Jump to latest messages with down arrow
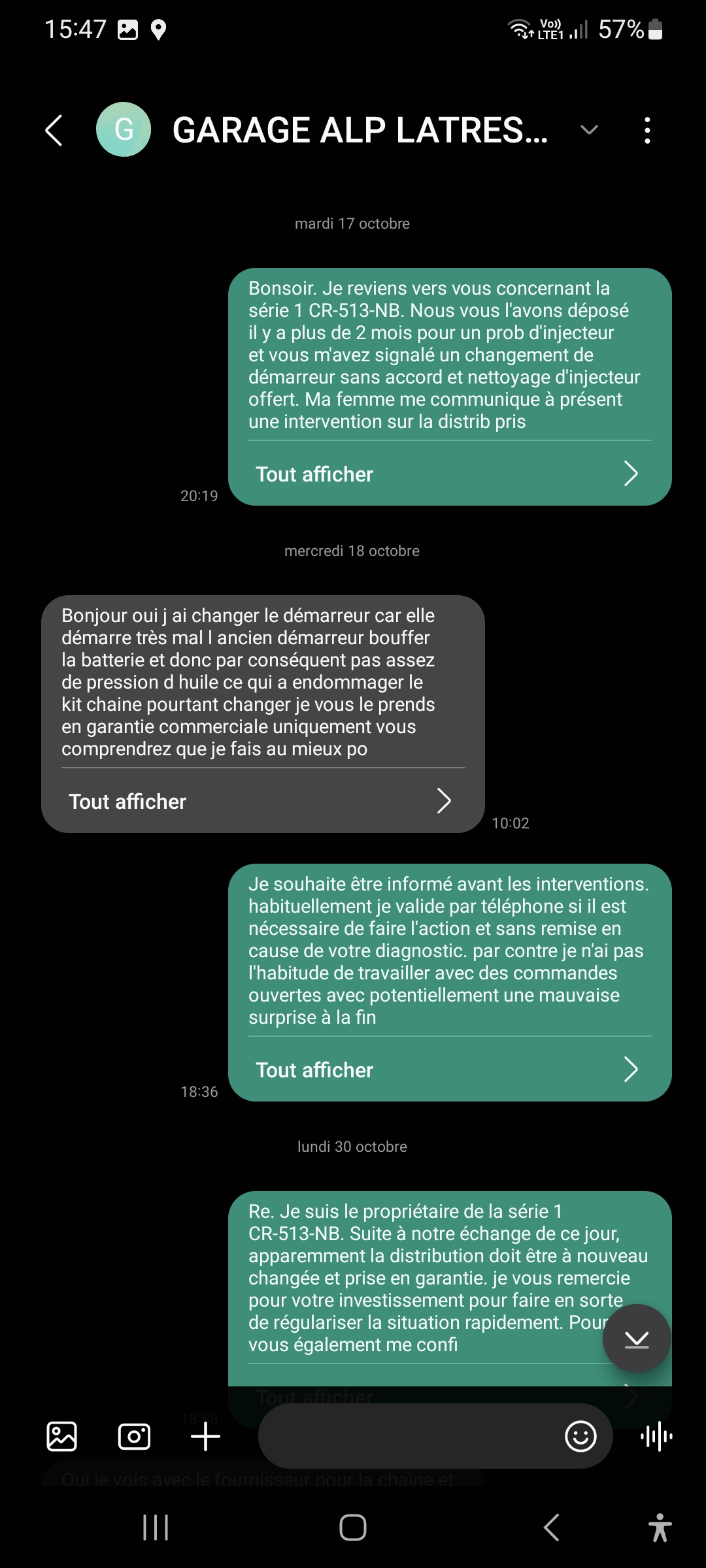This screenshot has width=706, height=1568. [636, 1339]
